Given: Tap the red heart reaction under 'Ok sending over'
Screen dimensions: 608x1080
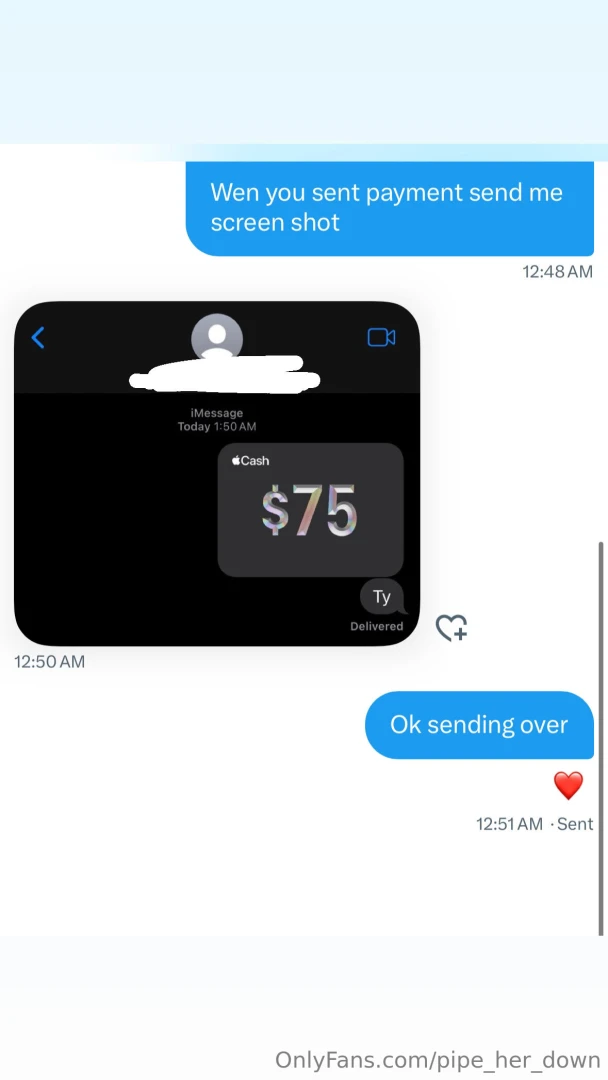Looking at the screenshot, I should (568, 785).
